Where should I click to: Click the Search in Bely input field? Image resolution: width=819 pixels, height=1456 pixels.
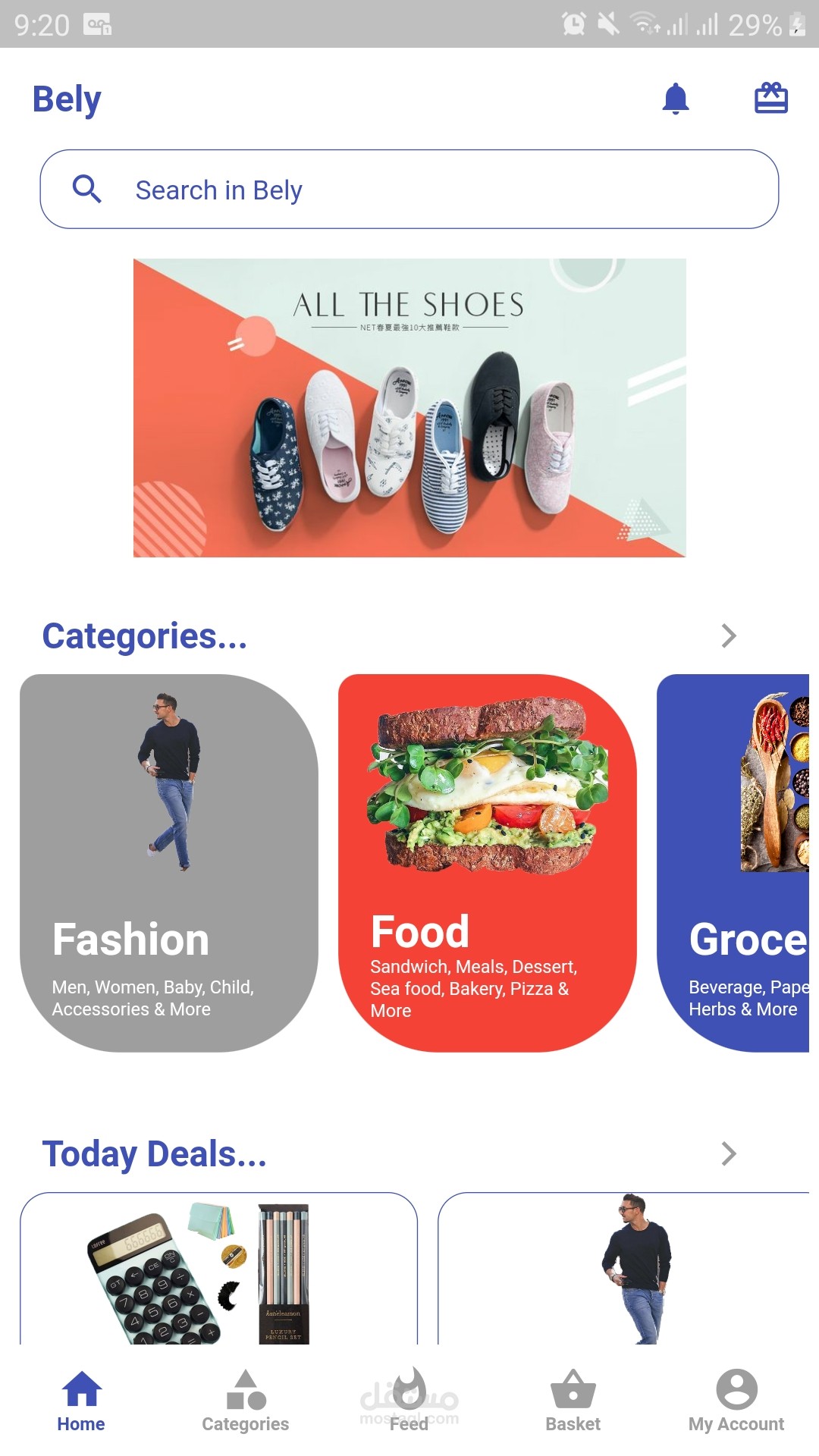[409, 190]
